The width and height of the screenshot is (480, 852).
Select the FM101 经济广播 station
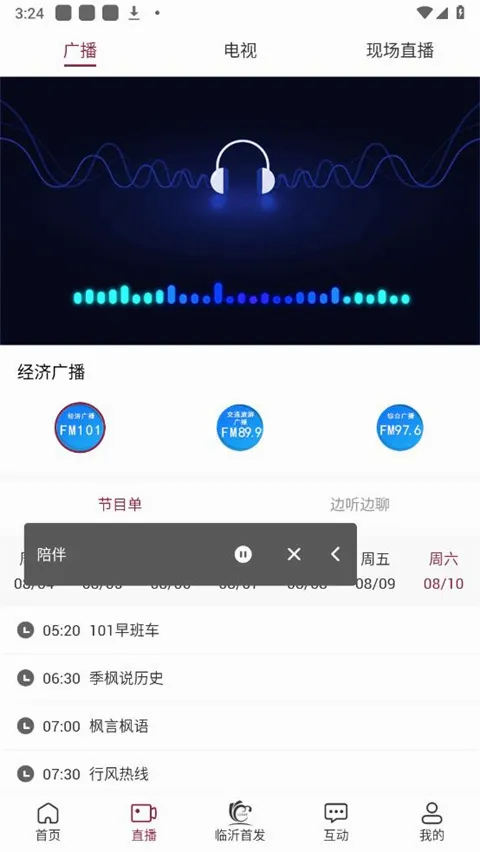pos(80,428)
